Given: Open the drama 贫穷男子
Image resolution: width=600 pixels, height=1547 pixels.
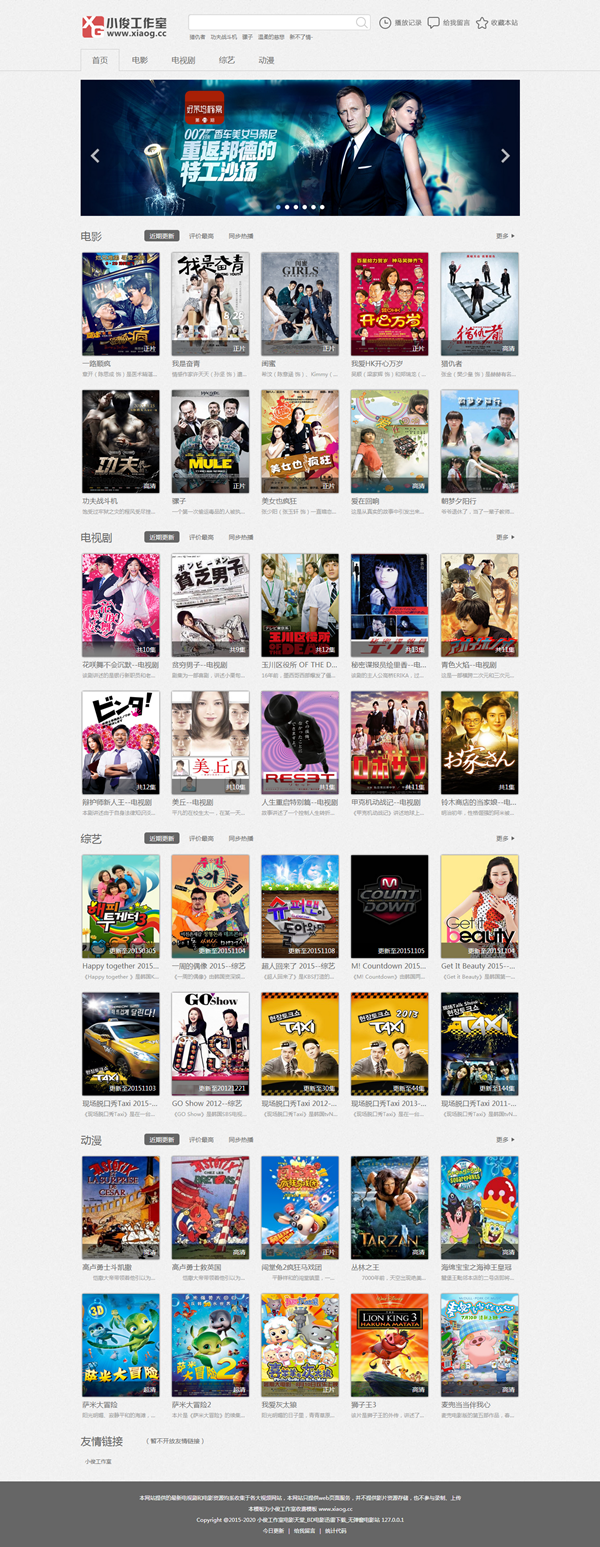Looking at the screenshot, I should 210,605.
